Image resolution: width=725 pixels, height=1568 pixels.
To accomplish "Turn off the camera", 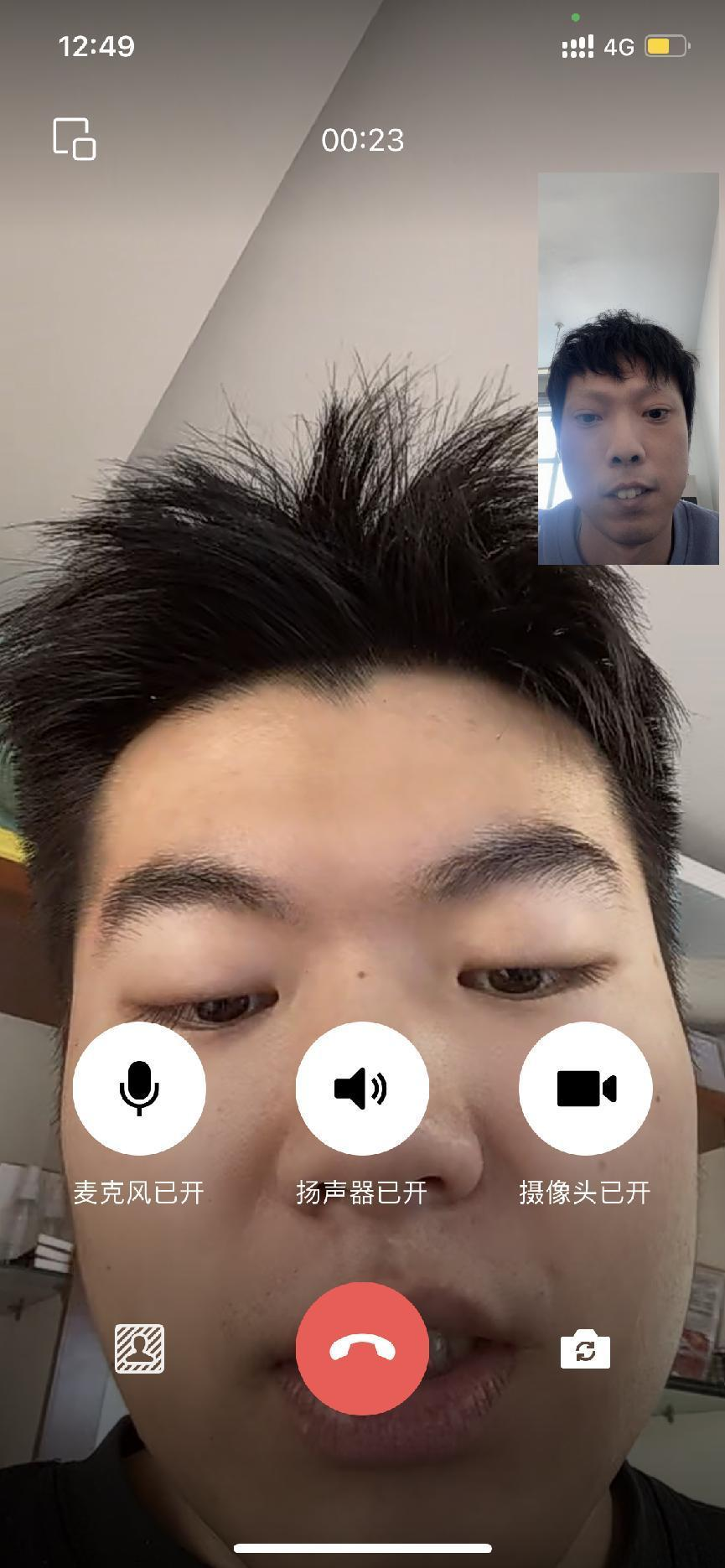I will pos(585,1088).
